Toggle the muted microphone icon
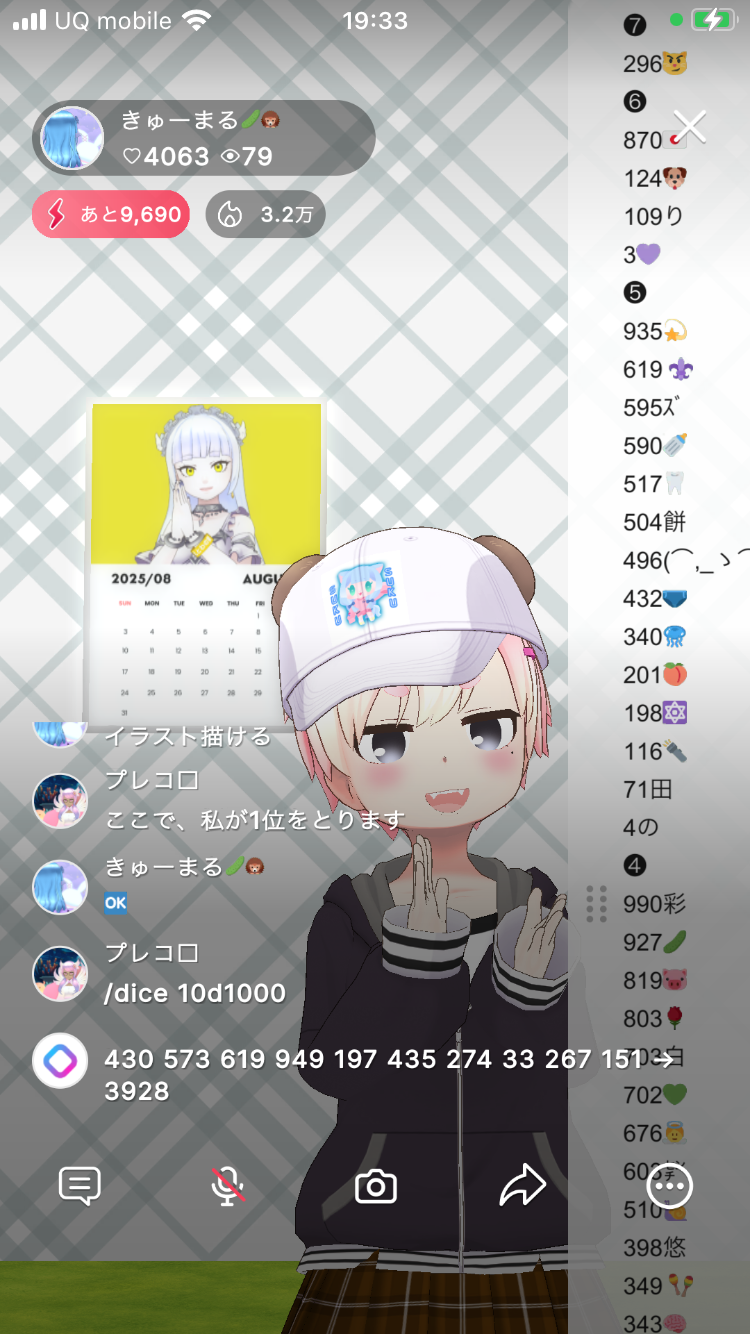750x1334 pixels. [x=228, y=1186]
